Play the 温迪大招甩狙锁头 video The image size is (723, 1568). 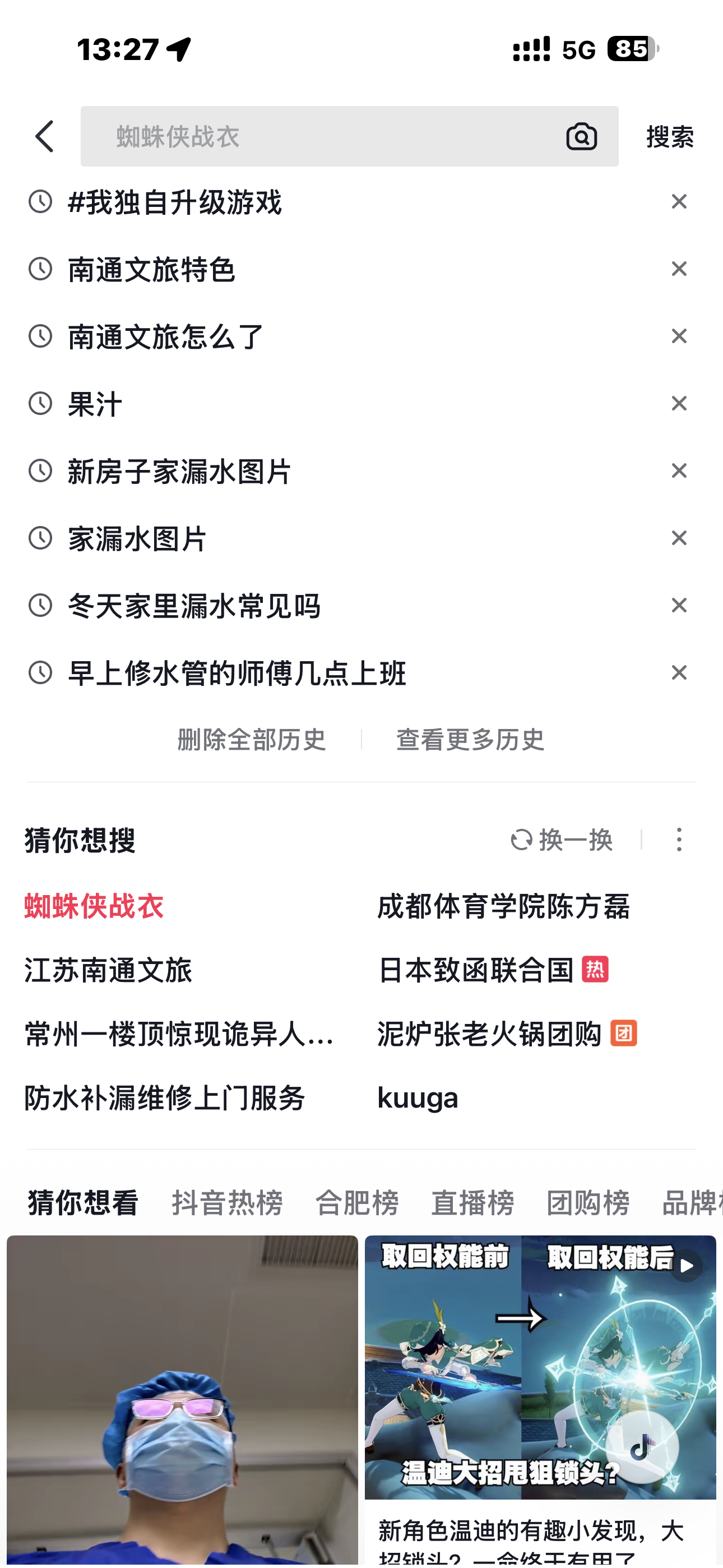[540, 1367]
